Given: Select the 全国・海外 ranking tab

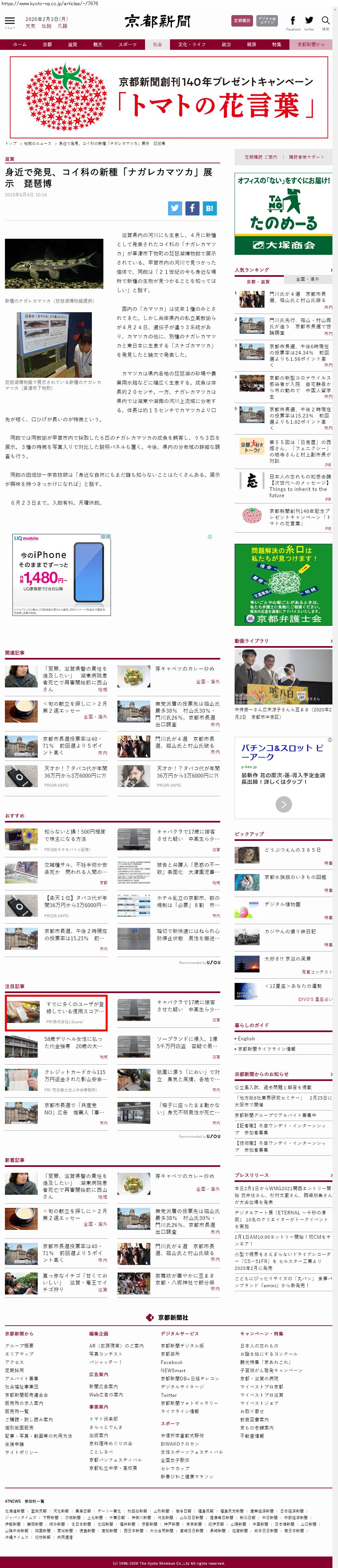Looking at the screenshot, I should [x=307, y=279].
